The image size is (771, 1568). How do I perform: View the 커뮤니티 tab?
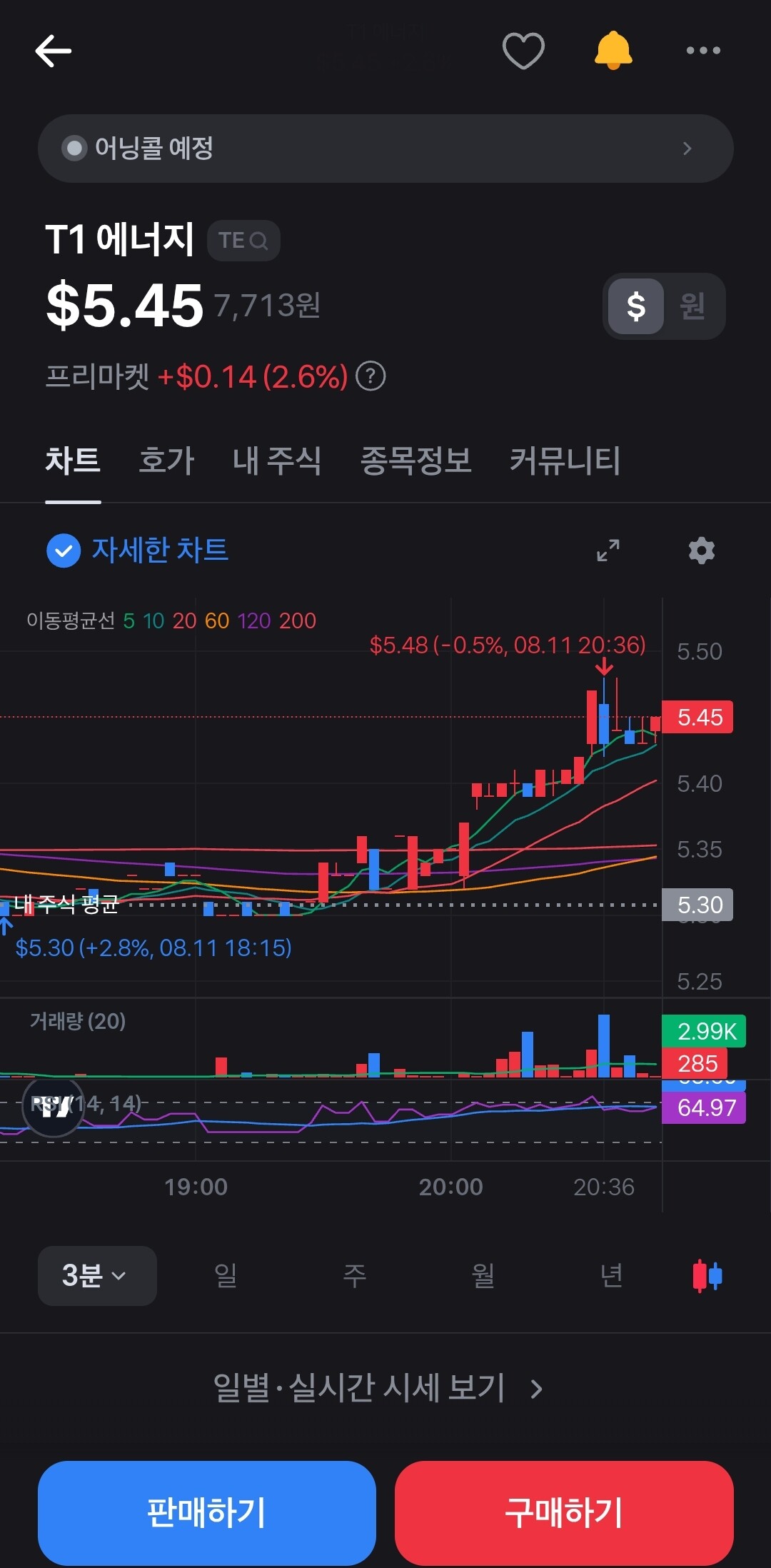[565, 461]
